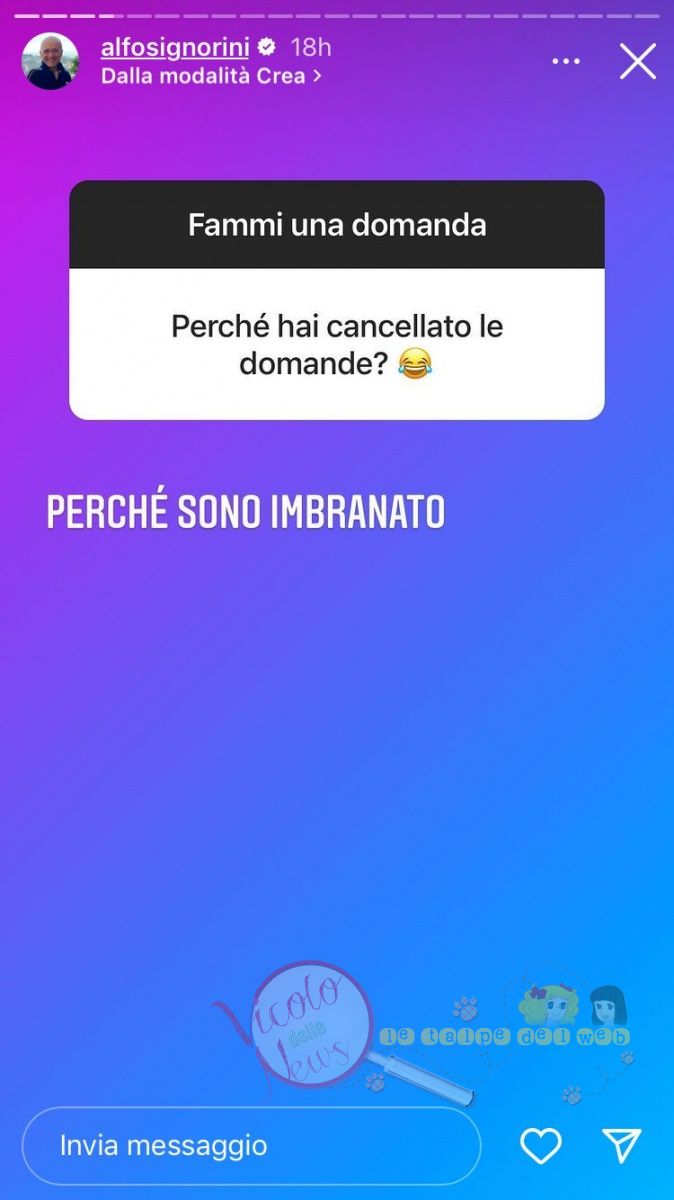Share the story via paper plane icon
674x1200 pixels.
(x=621, y=1146)
